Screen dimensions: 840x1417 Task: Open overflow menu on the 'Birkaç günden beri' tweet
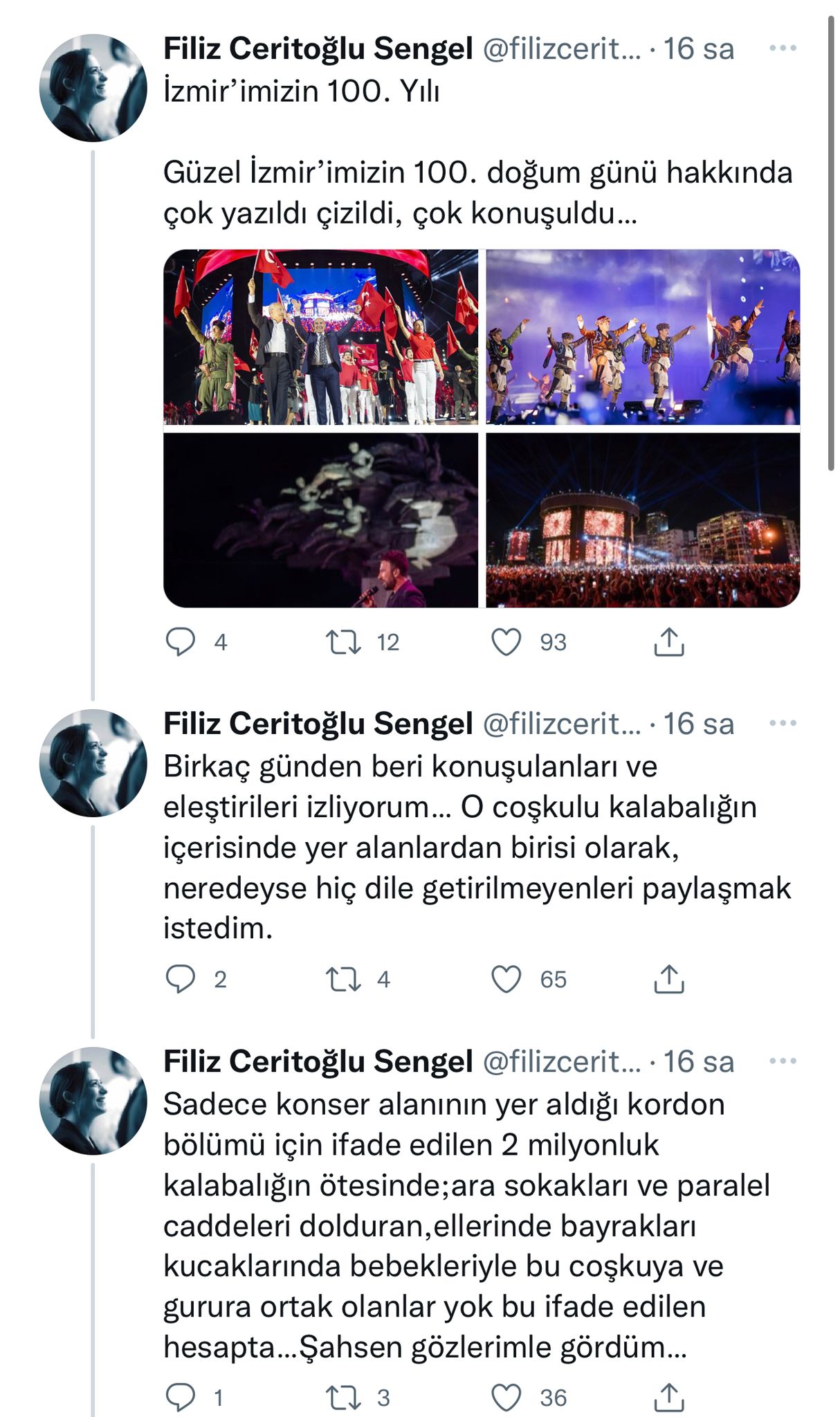click(783, 724)
